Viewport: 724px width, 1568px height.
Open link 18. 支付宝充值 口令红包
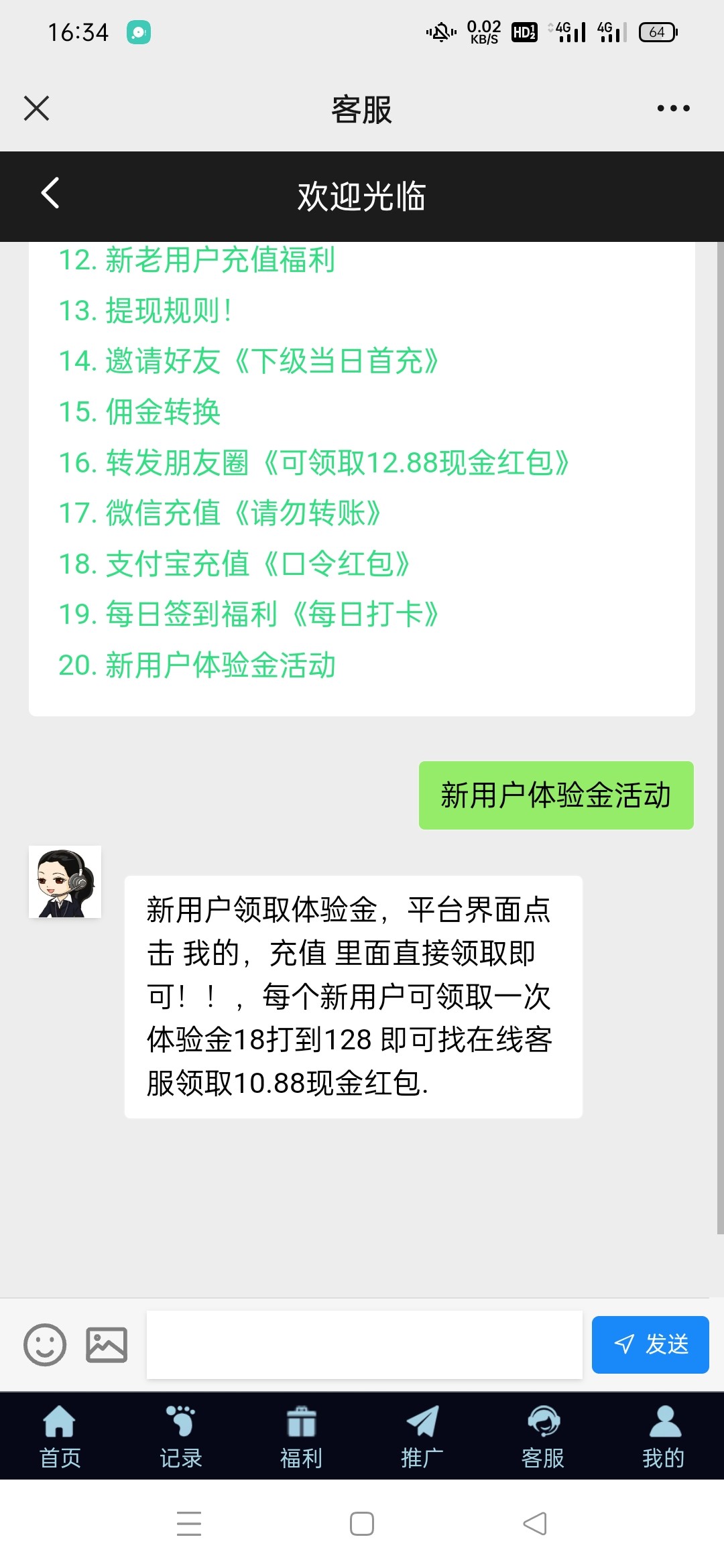[235, 564]
